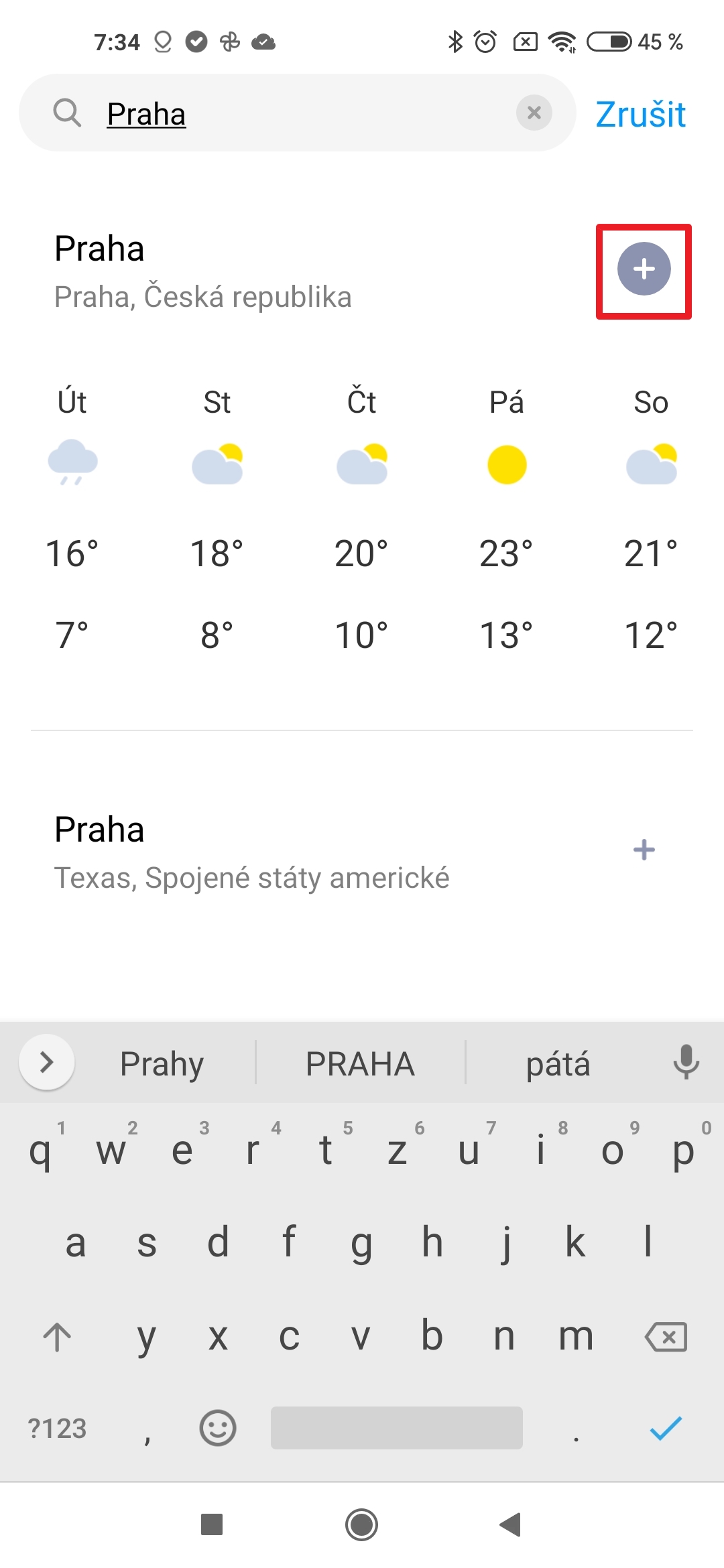
Task: Add Praha, Texas to the city list
Action: 644,850
